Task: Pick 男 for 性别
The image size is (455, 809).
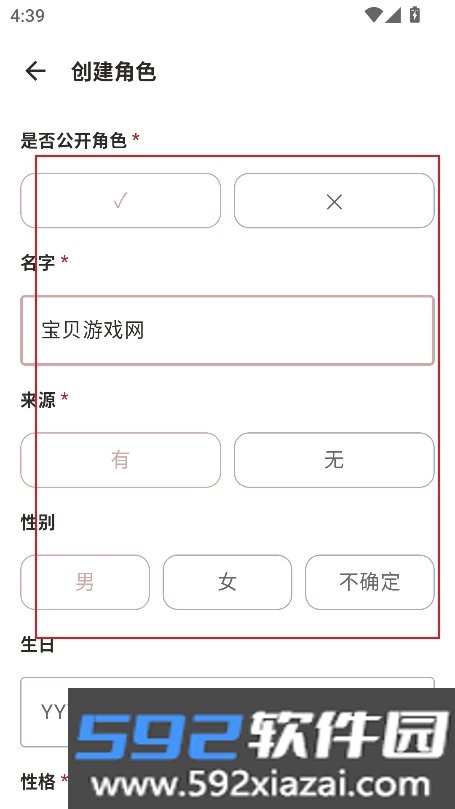Action: pos(85,582)
